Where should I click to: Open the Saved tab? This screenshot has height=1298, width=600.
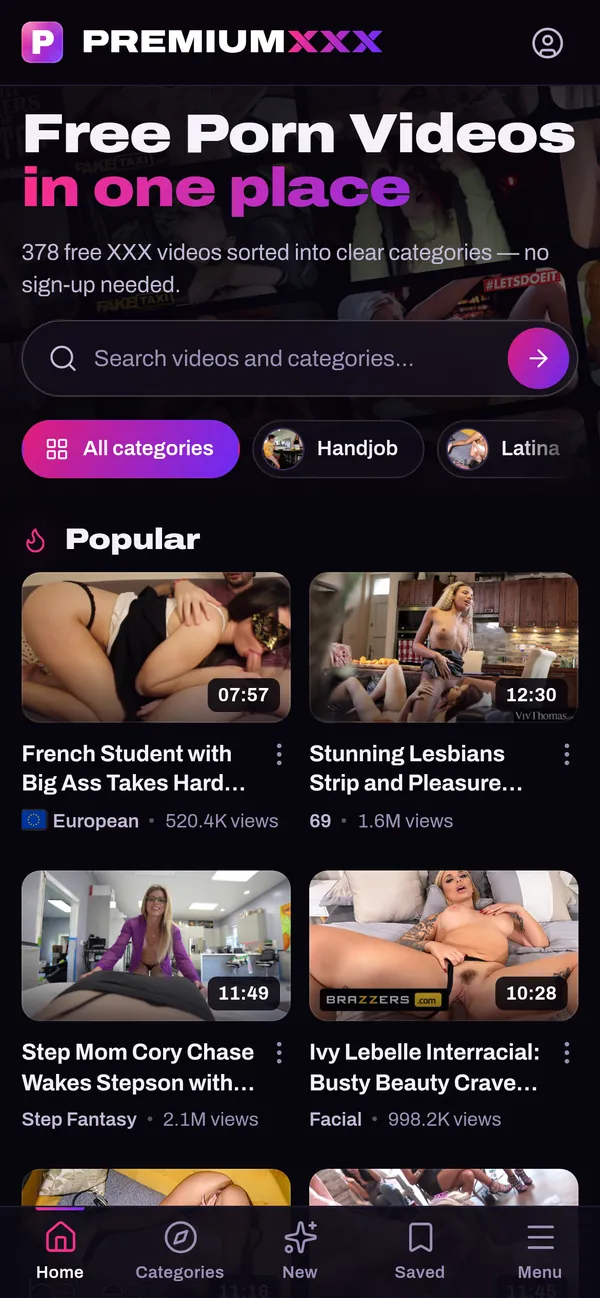pos(420,1252)
